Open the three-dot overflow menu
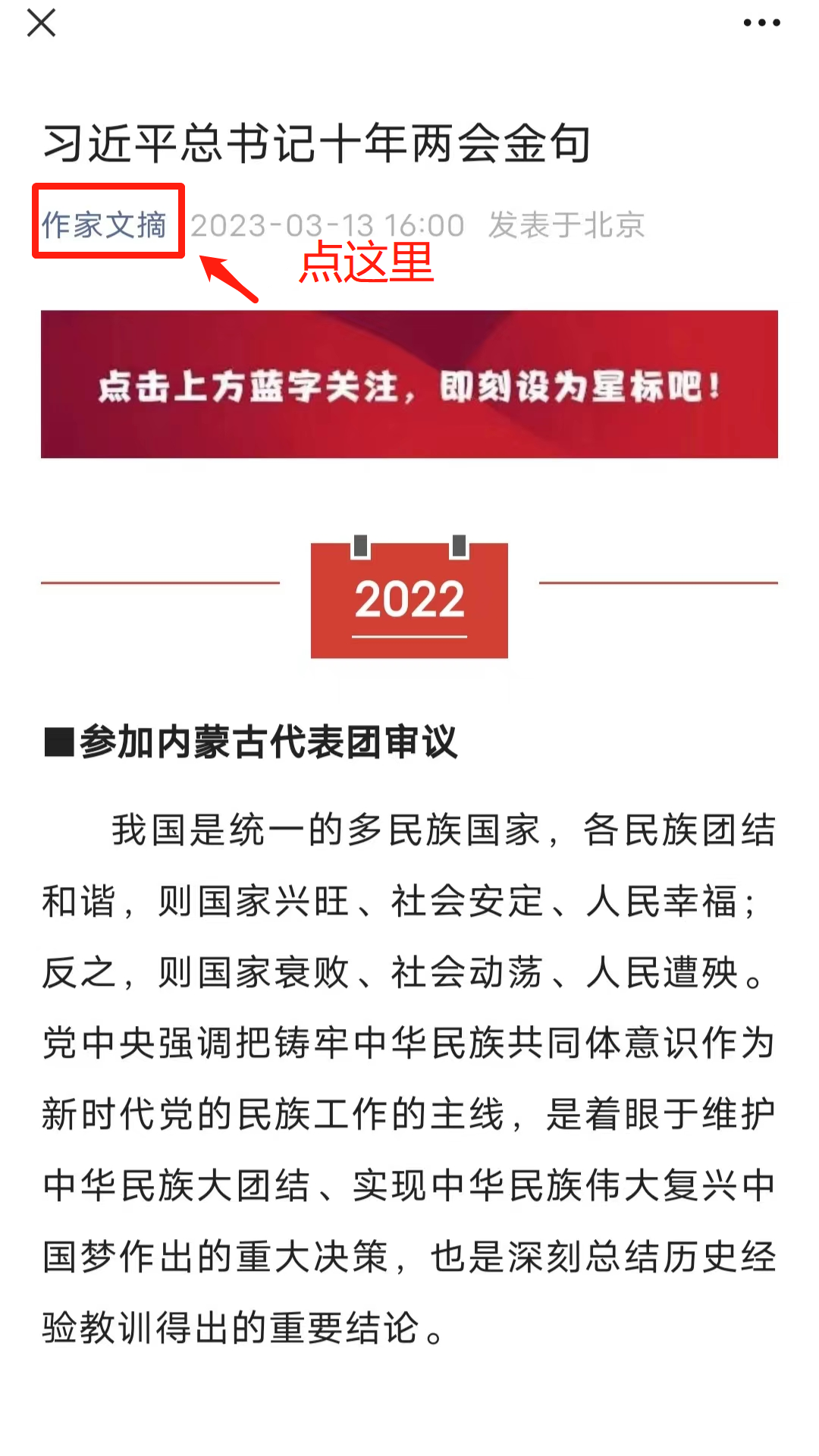Image resolution: width=819 pixels, height=1456 pixels. [761, 23]
